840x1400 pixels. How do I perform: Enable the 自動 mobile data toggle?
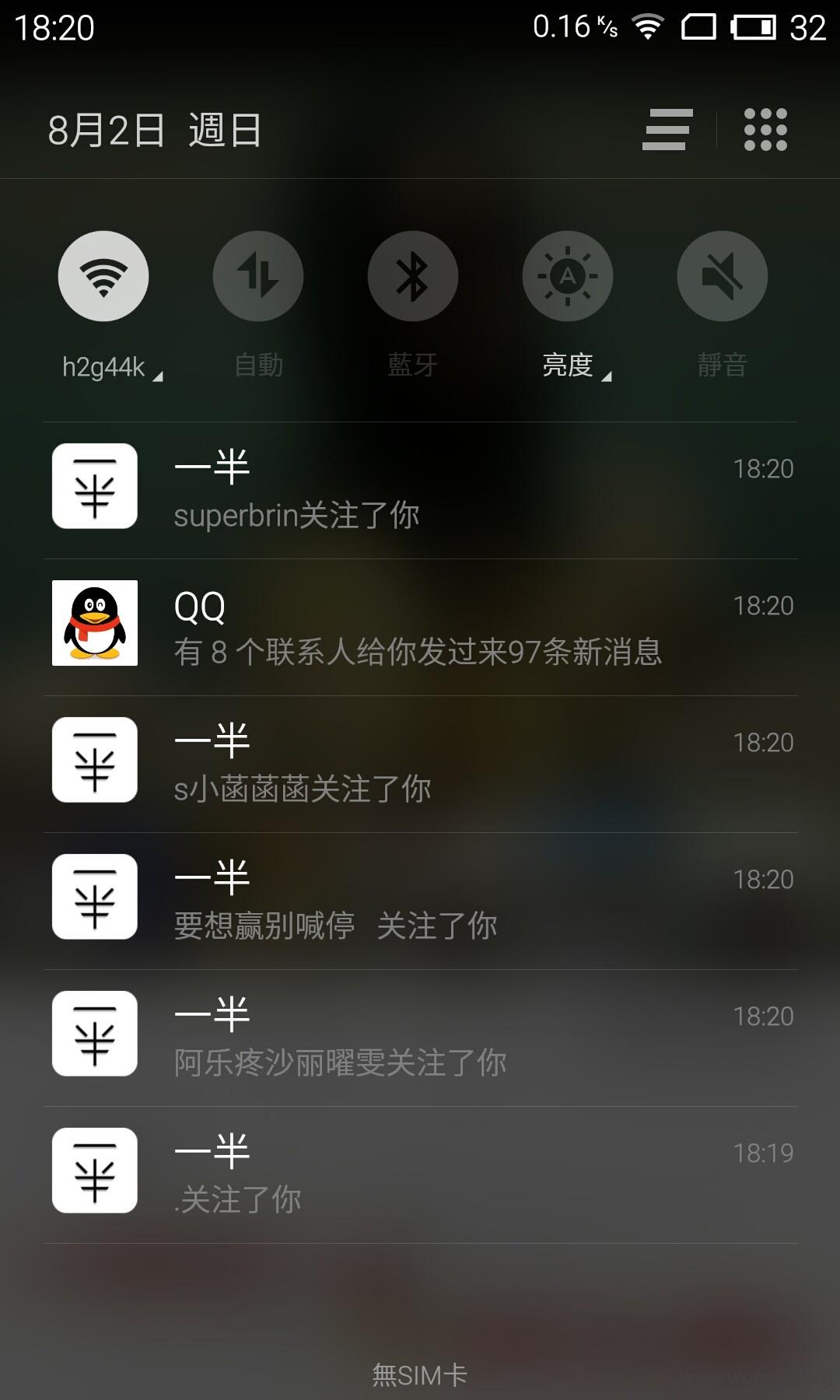tap(258, 276)
